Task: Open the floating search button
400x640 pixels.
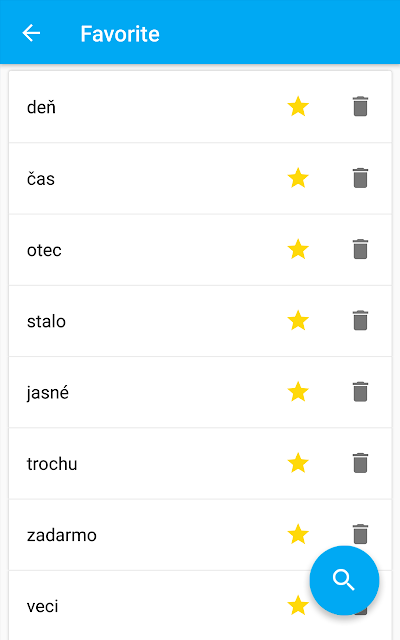Action: pyautogui.click(x=344, y=580)
